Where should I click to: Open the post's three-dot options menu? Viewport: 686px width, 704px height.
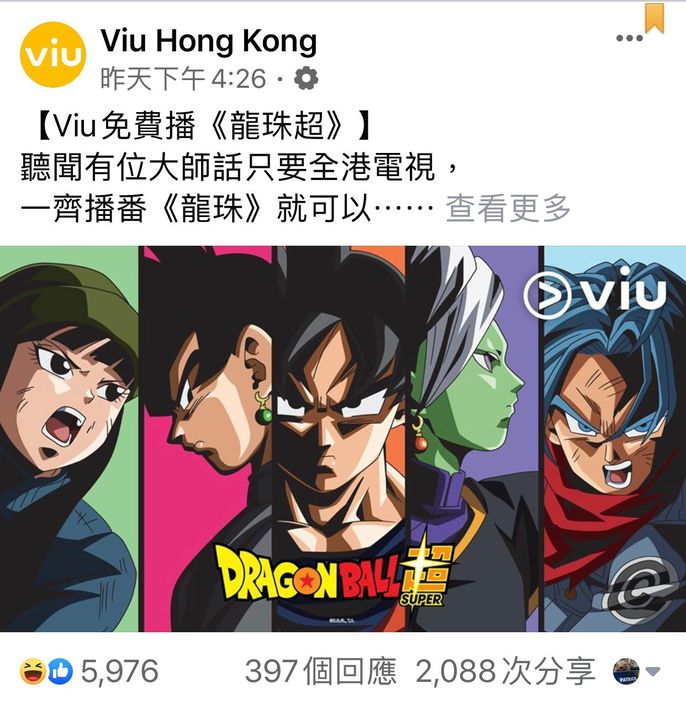point(629,39)
